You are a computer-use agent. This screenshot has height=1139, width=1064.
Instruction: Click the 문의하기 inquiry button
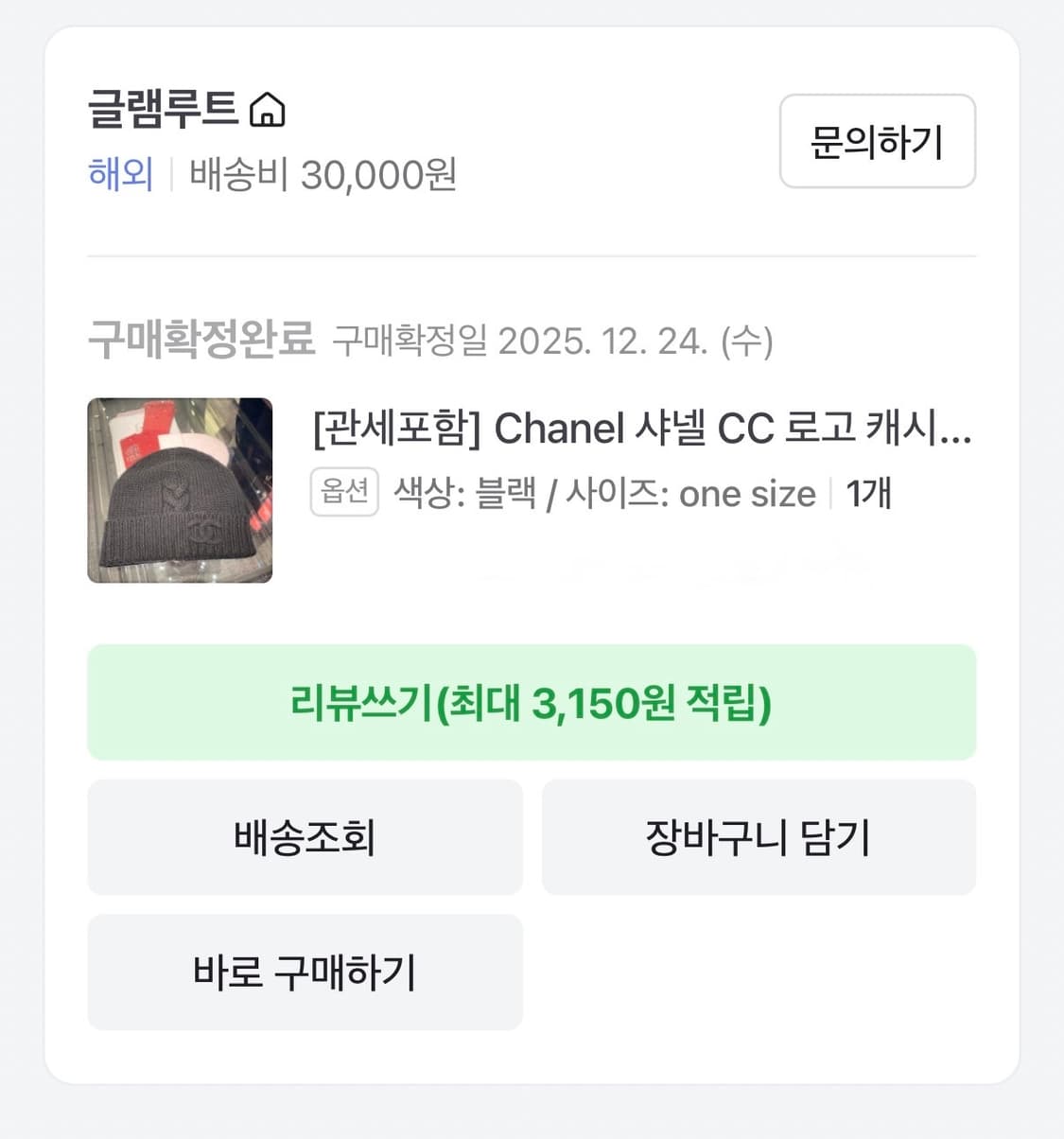876,142
